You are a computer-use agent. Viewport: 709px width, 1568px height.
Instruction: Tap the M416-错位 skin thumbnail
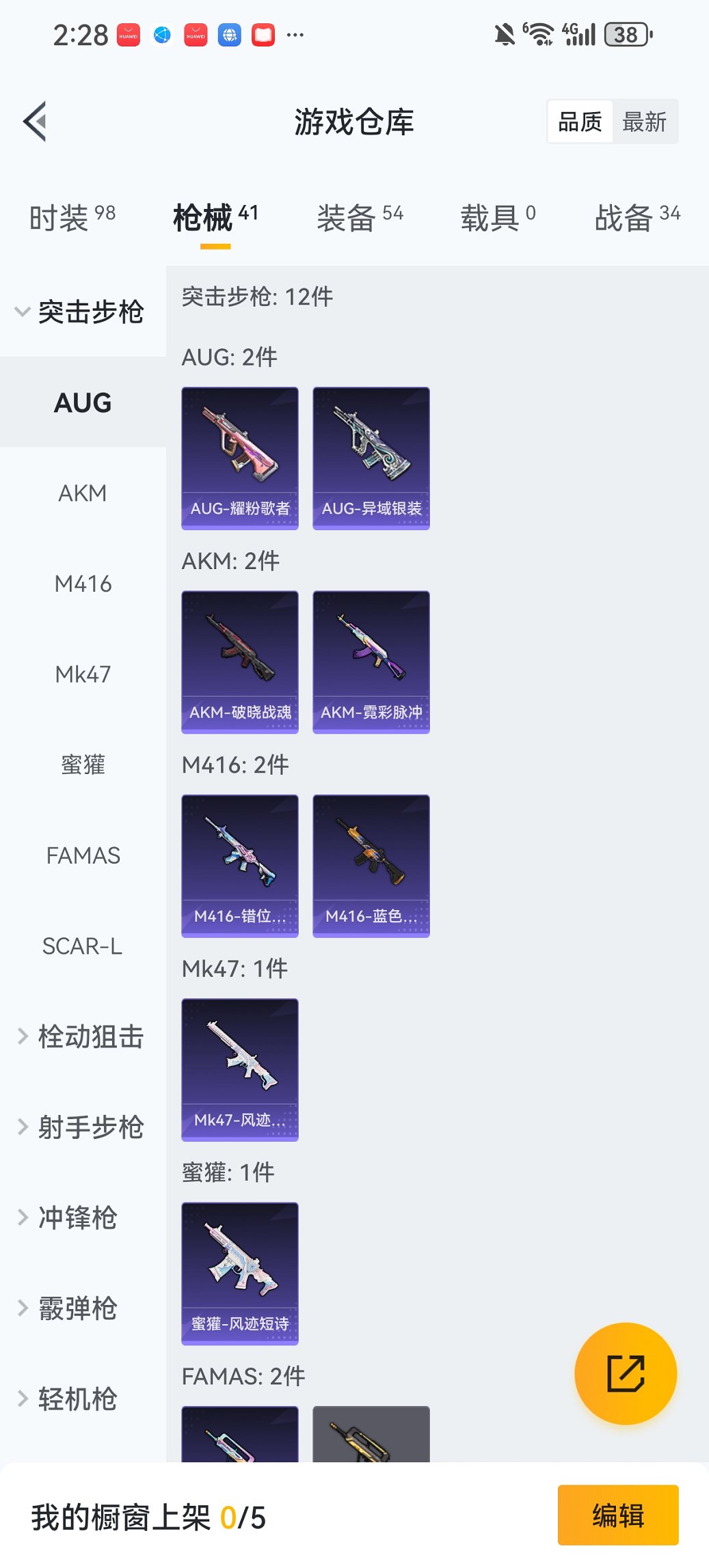(x=240, y=864)
